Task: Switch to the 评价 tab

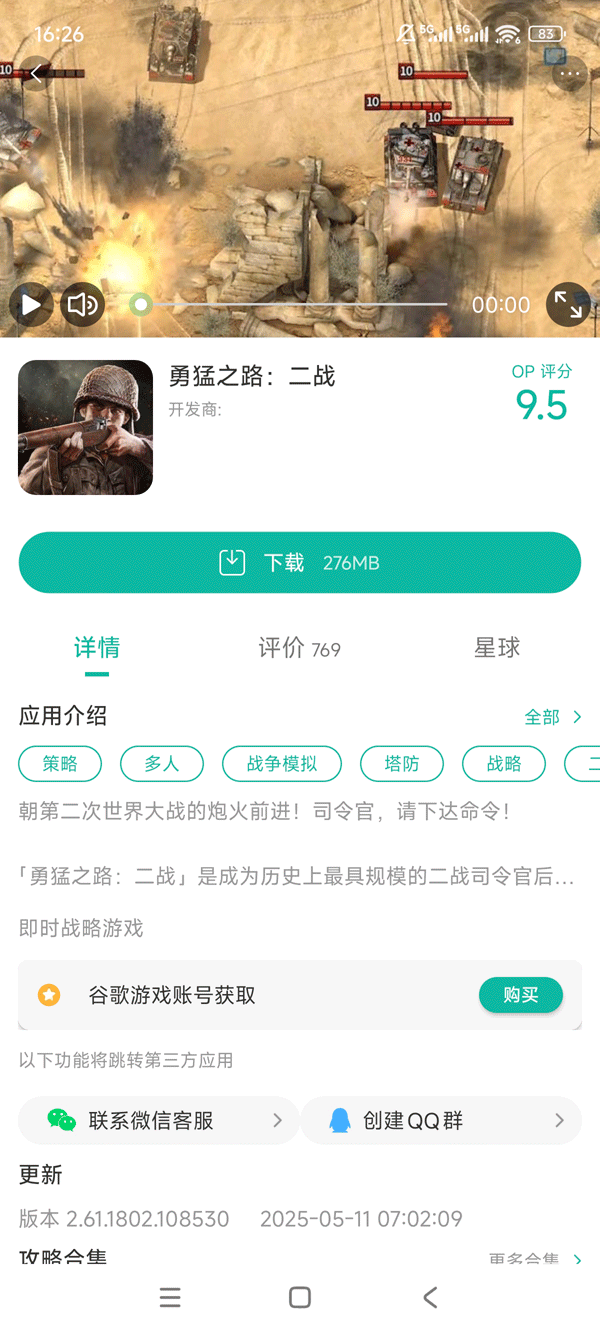Action: [299, 648]
